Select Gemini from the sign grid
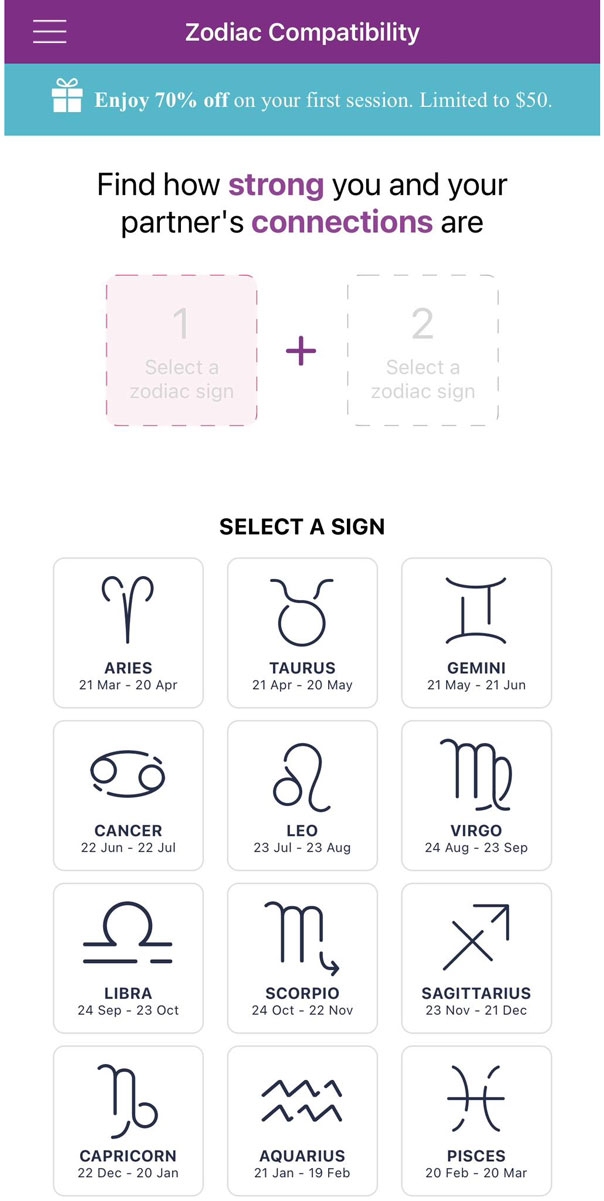The width and height of the screenshot is (604, 1201). [x=476, y=632]
